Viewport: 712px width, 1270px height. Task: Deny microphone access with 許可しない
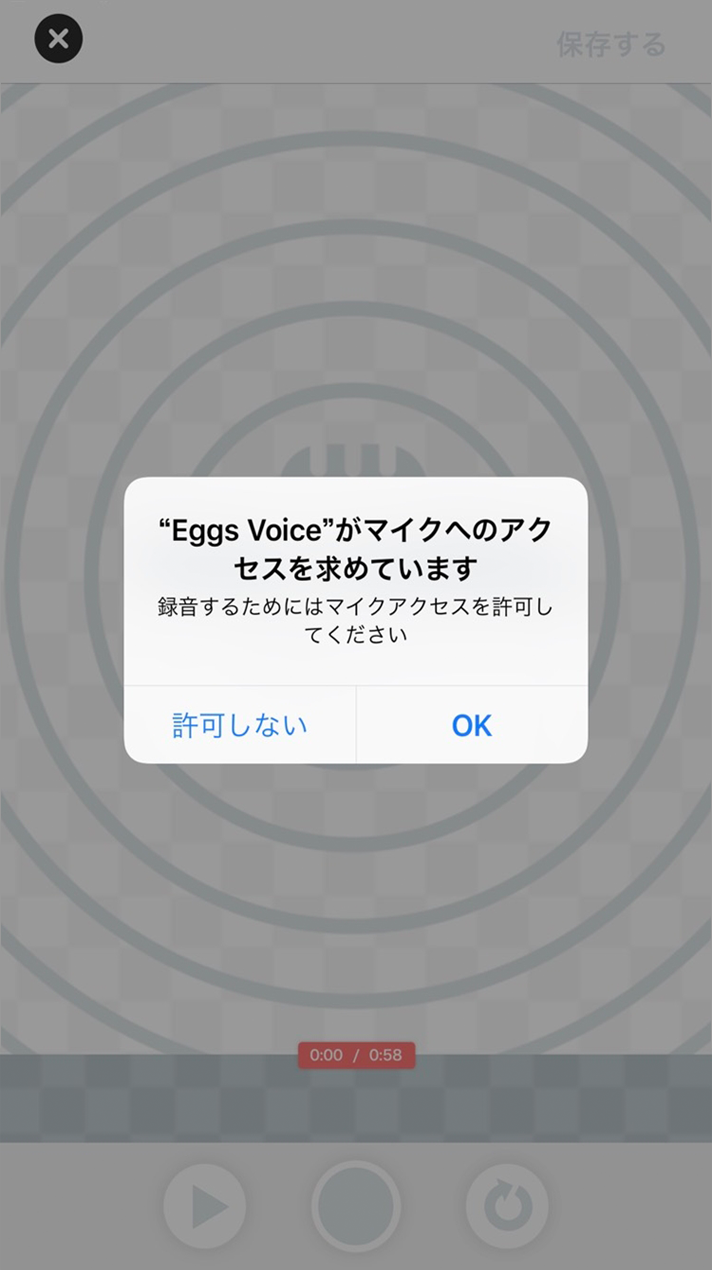point(240,725)
